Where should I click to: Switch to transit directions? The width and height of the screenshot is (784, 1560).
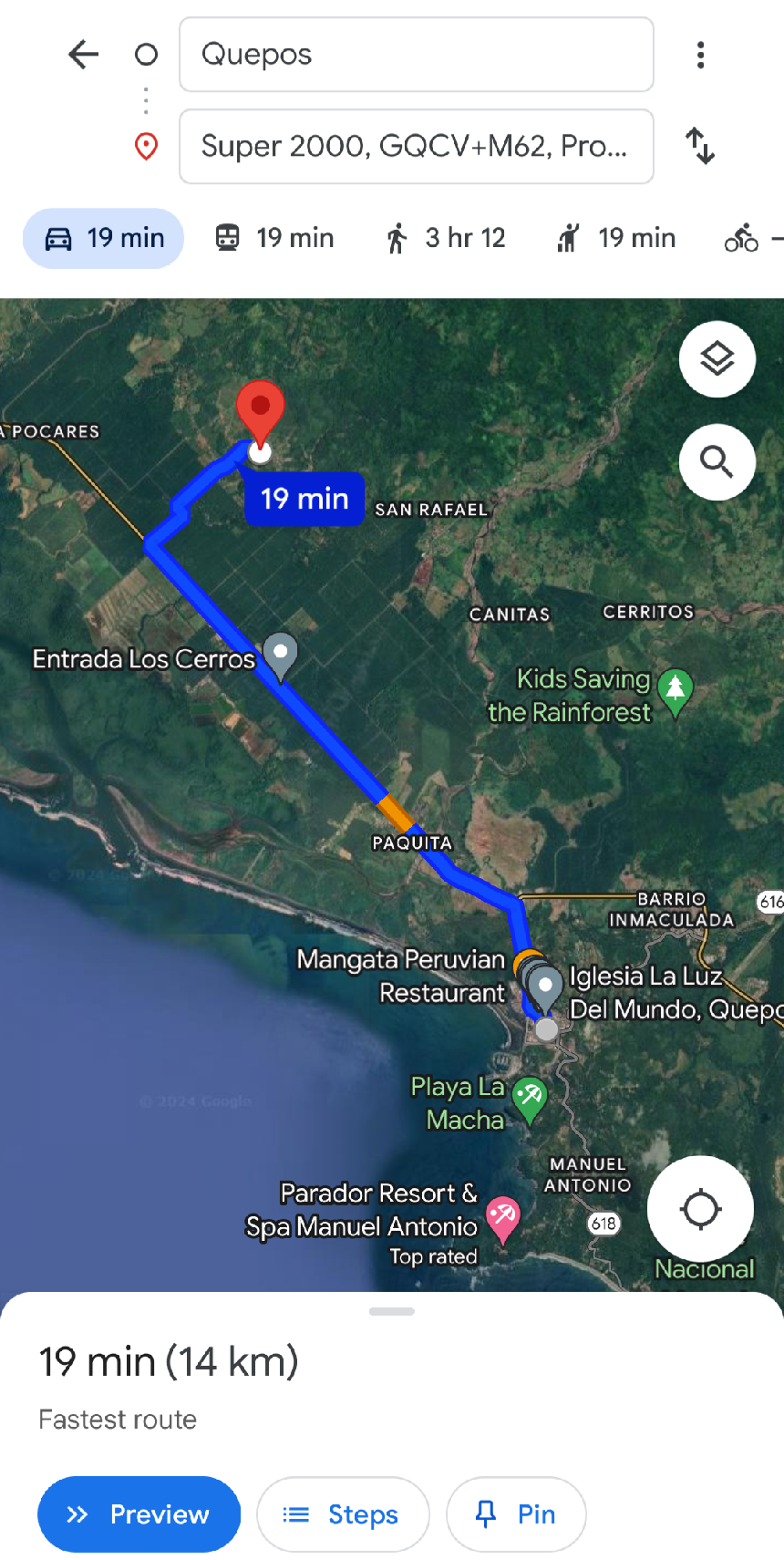click(274, 238)
